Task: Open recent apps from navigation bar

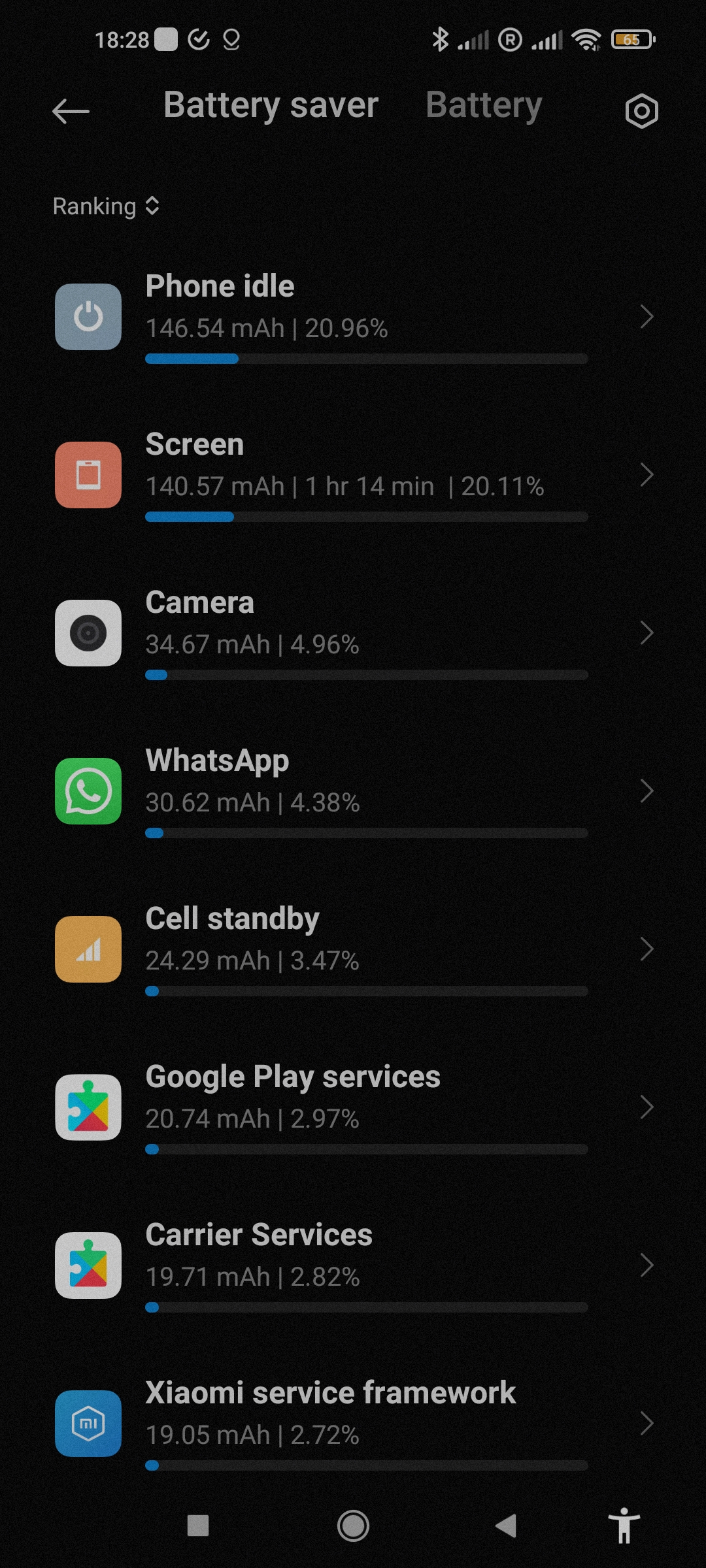Action: click(x=198, y=1526)
